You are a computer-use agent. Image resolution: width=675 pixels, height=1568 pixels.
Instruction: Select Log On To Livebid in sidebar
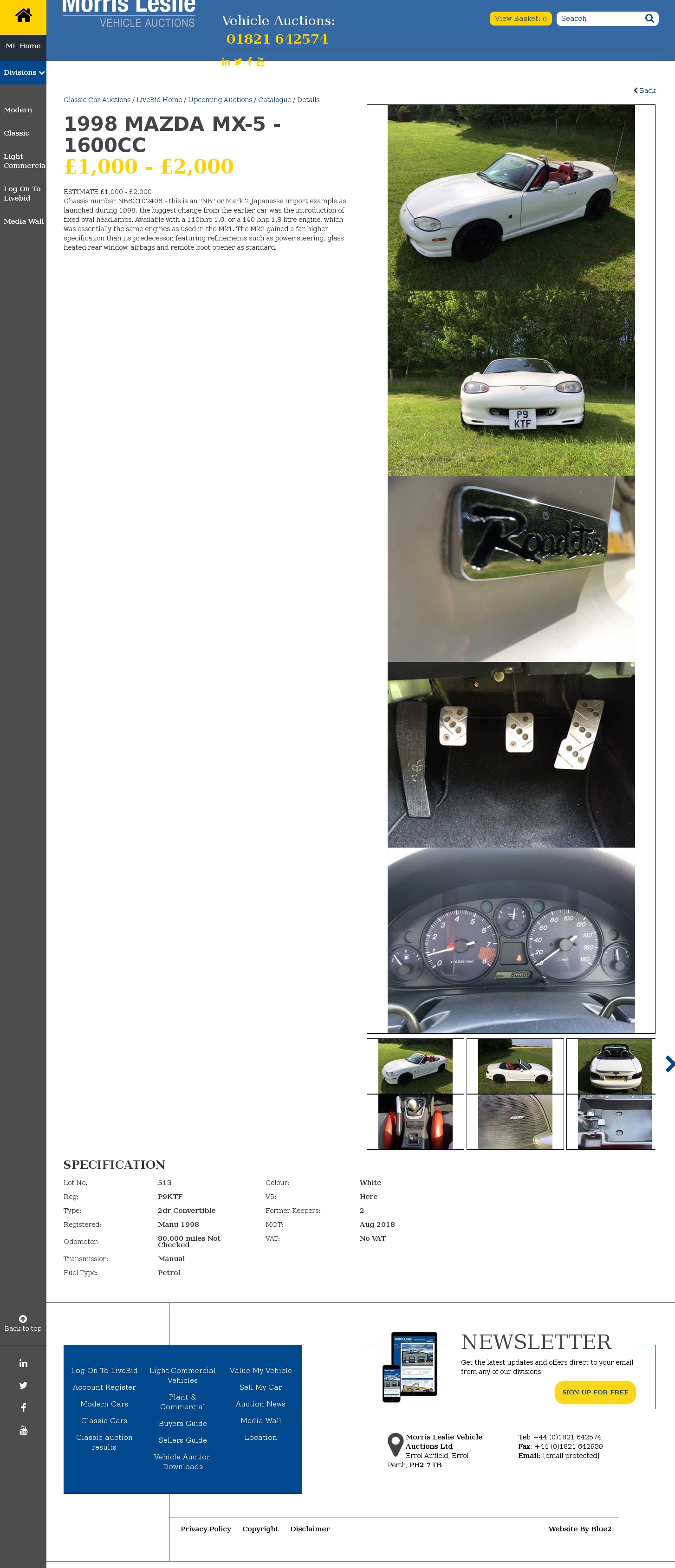[22, 194]
